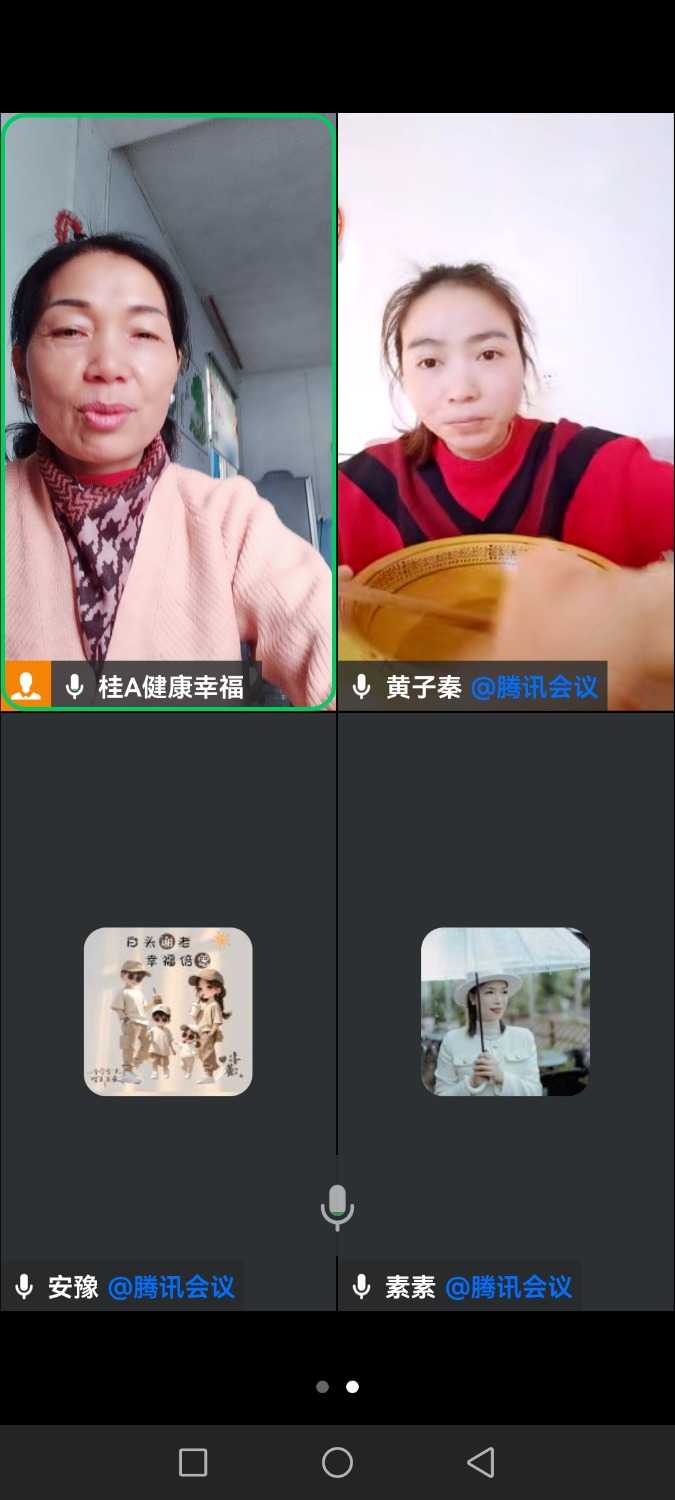Tap the center microphone button
675x1500 pixels.
click(x=337, y=1207)
